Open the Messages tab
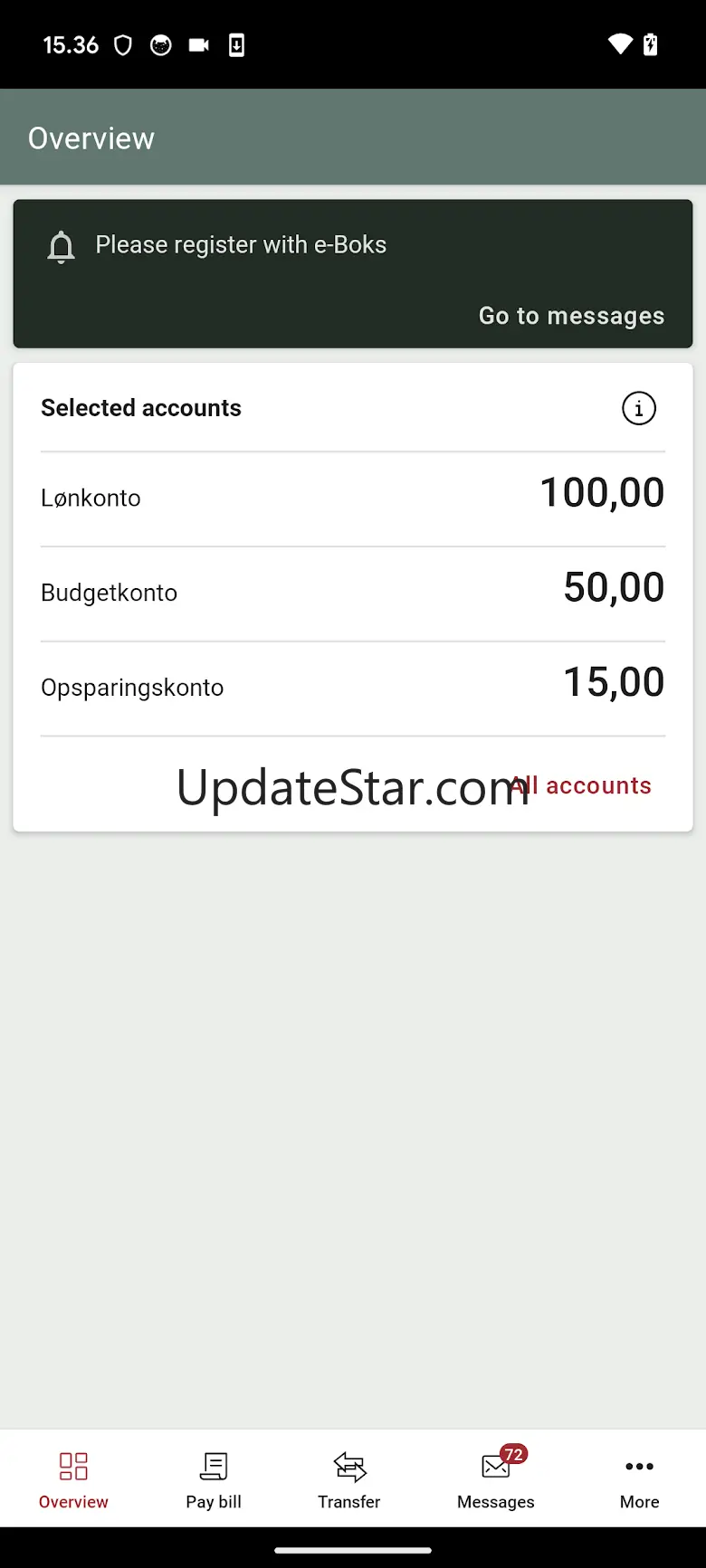This screenshot has height=1568, width=706. coord(496,1480)
